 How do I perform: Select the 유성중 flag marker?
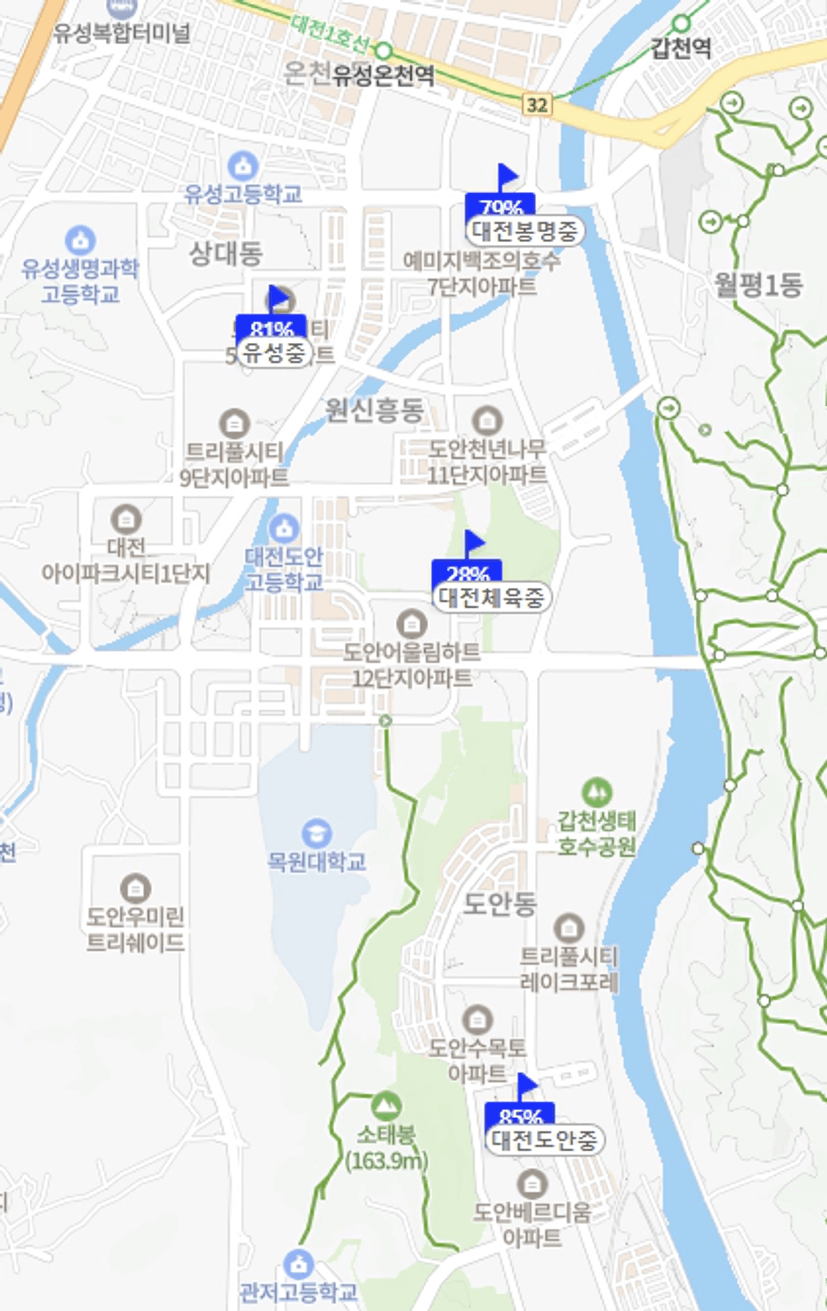click(x=272, y=328)
